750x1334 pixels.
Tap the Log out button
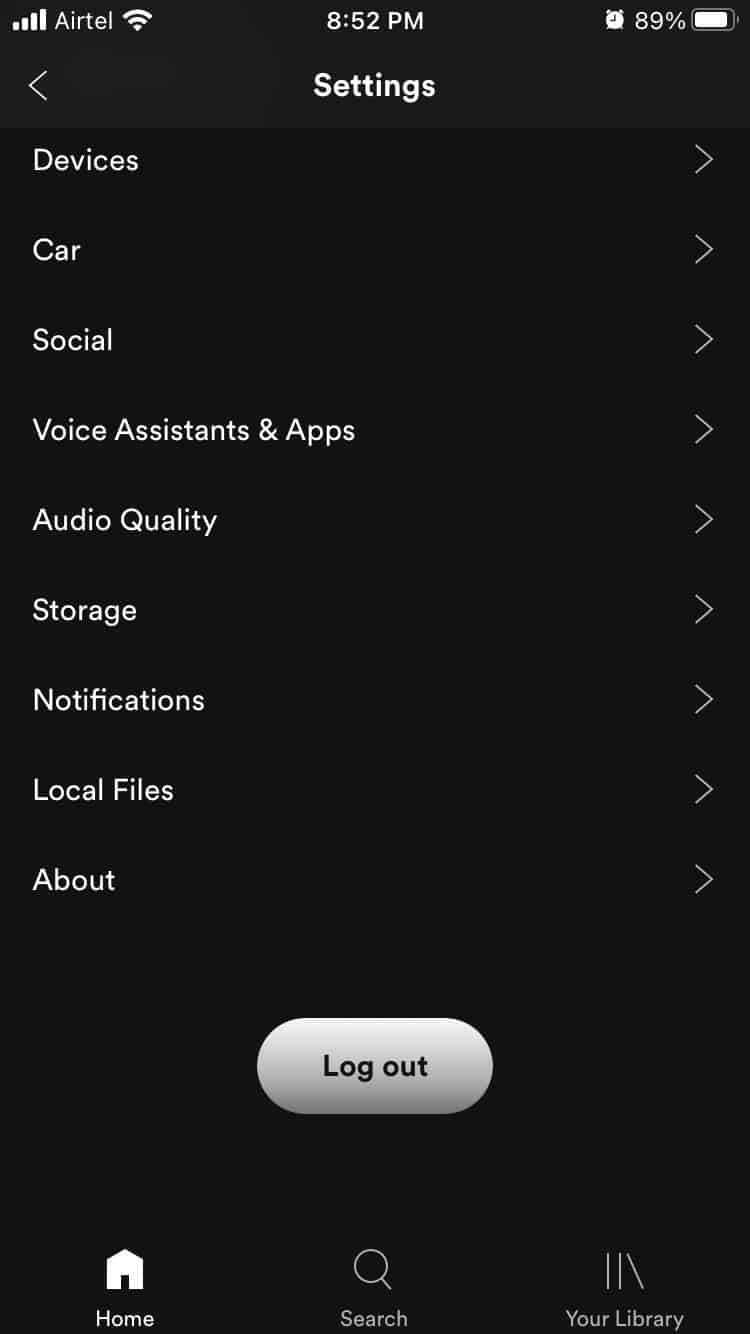point(374,1066)
